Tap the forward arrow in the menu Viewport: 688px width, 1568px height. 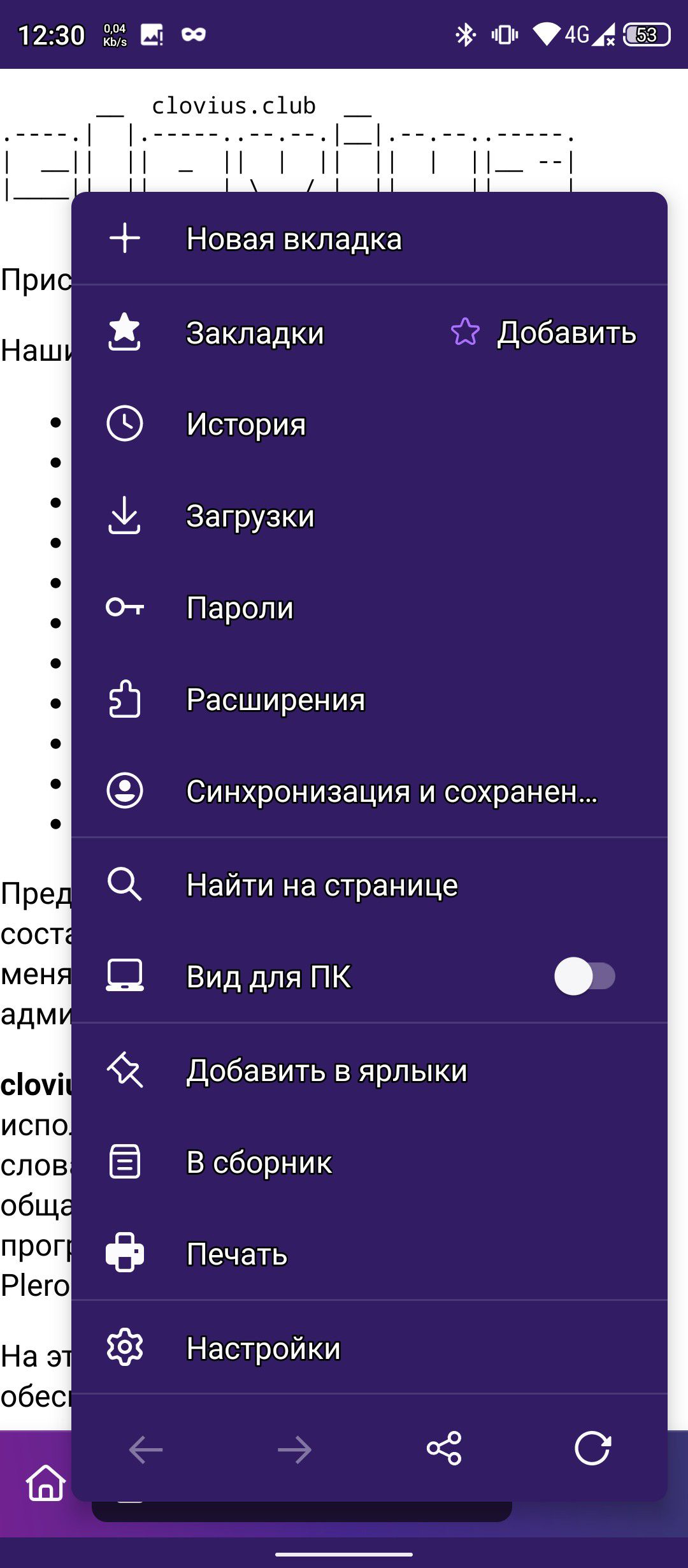295,1449
